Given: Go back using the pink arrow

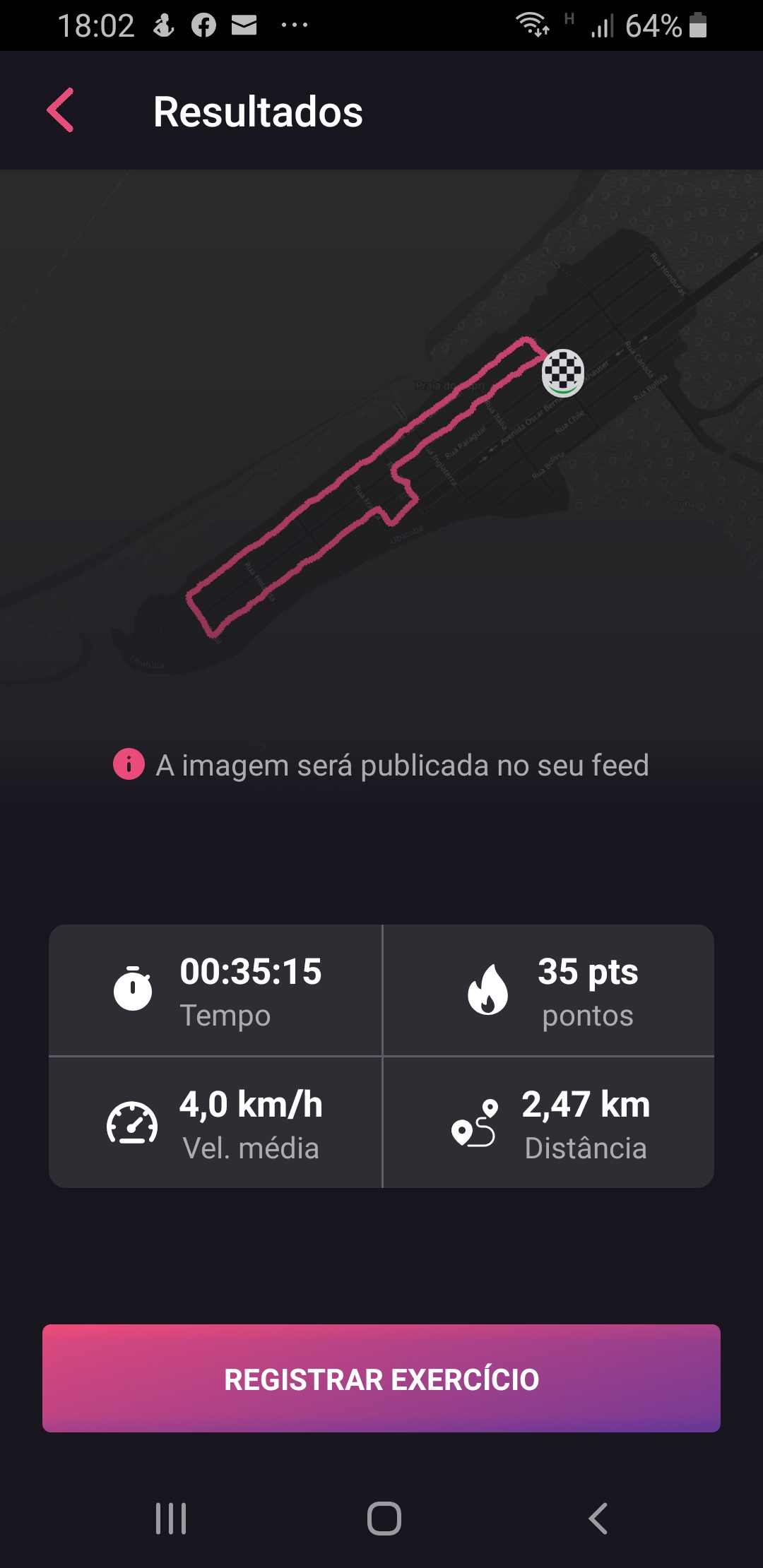Looking at the screenshot, I should [x=61, y=110].
